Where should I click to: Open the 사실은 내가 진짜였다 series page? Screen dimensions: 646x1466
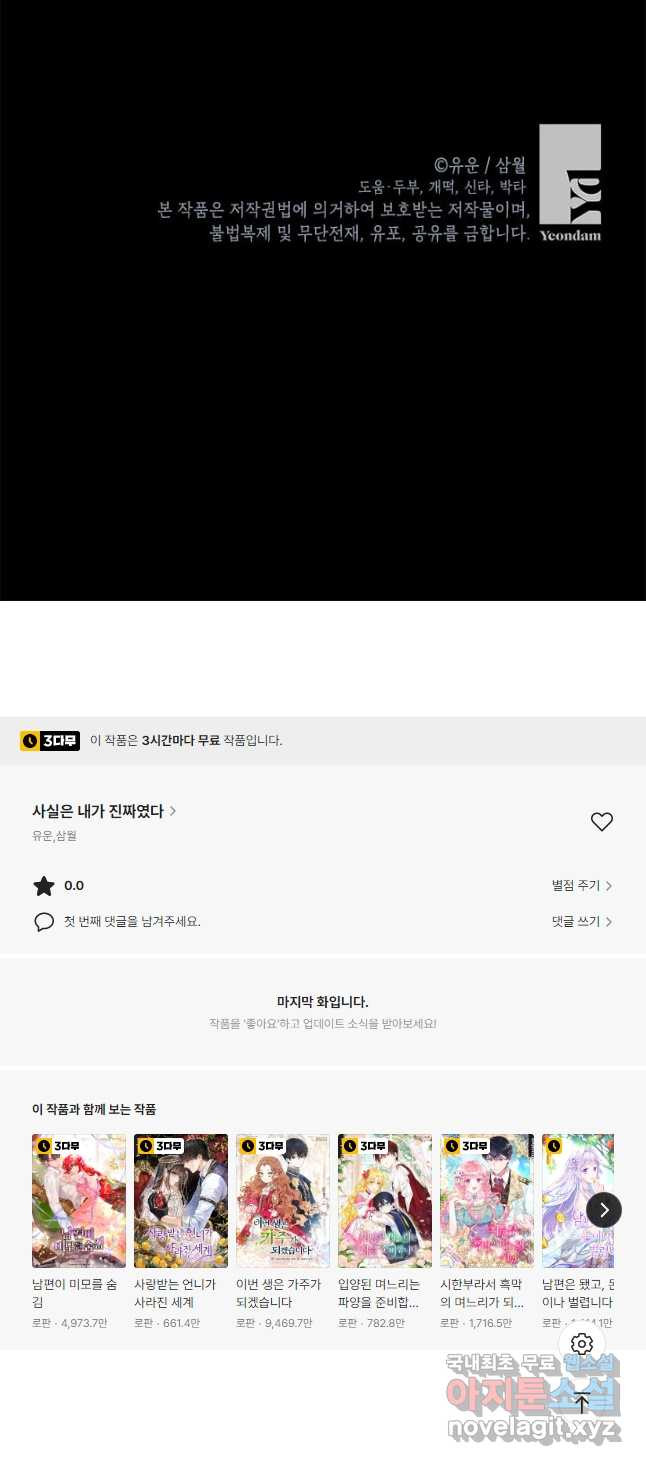103,811
